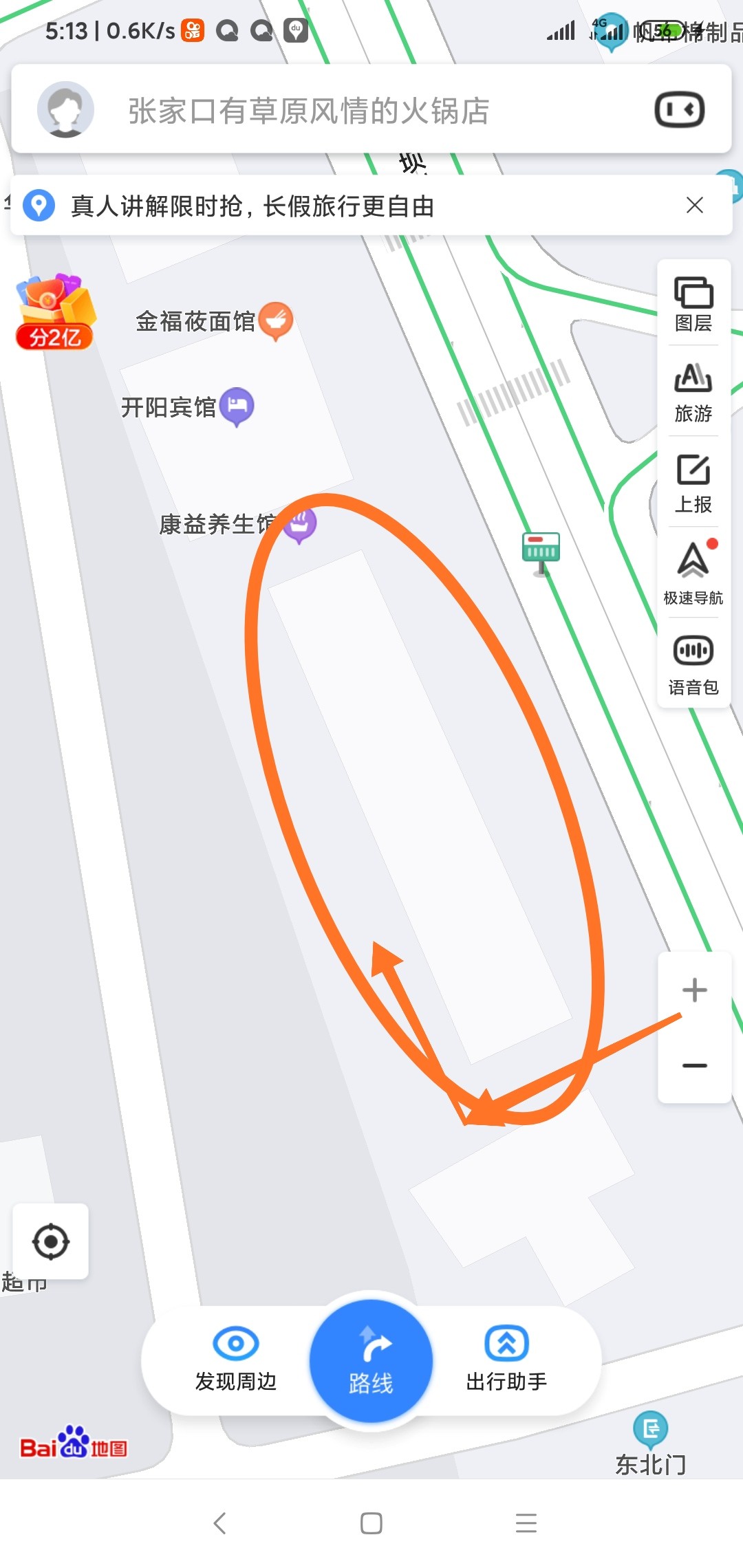Zoom out of the map
This screenshot has height=1568, width=743.
pos(694,1066)
